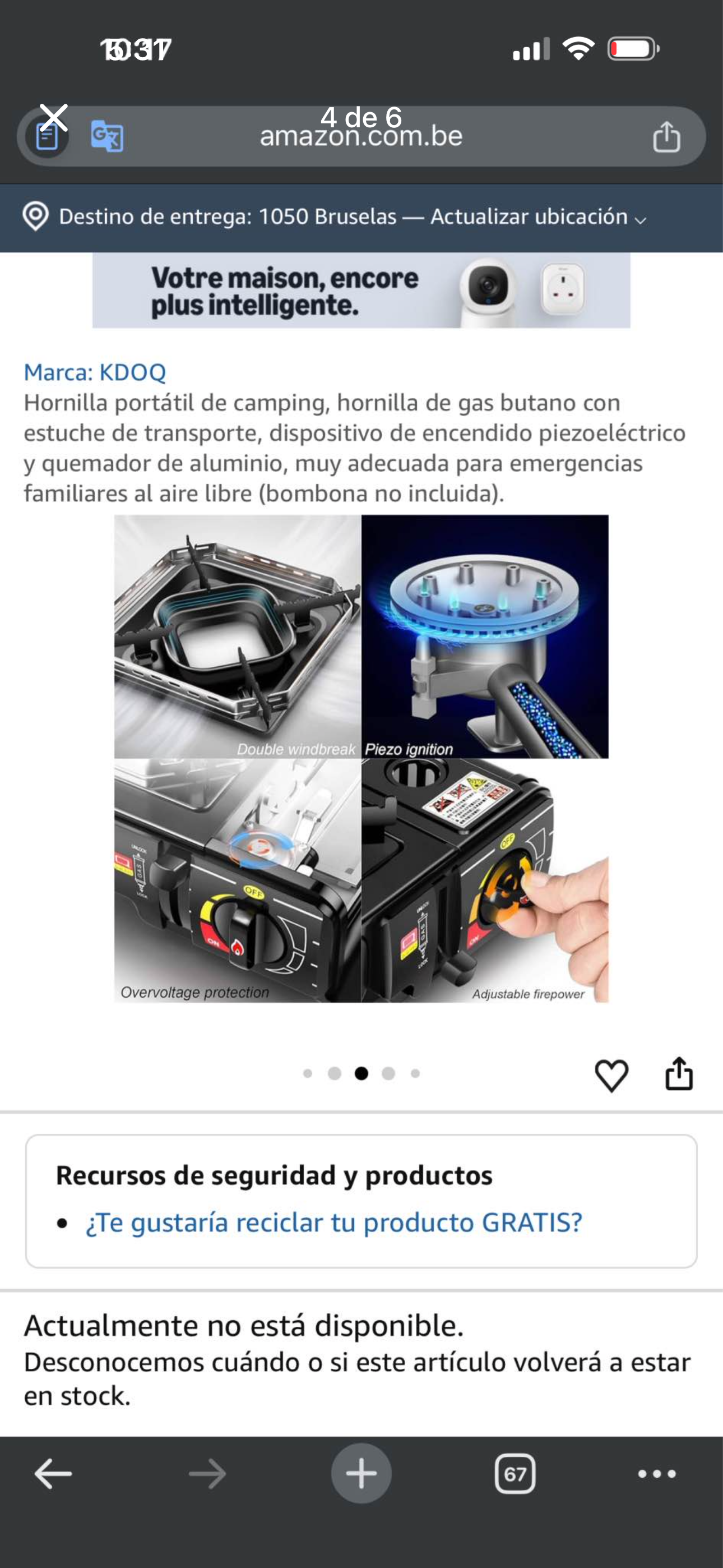
Task: Tap the amazon.com.be address bar
Action: [x=361, y=136]
